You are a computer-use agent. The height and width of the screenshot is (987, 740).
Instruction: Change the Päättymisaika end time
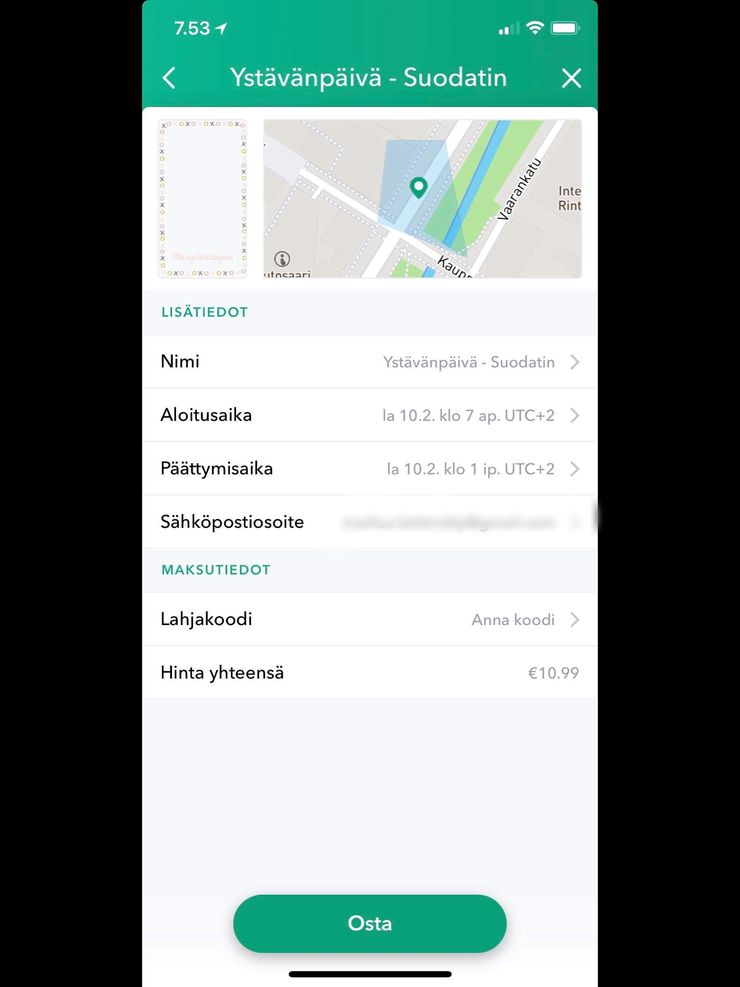point(369,468)
